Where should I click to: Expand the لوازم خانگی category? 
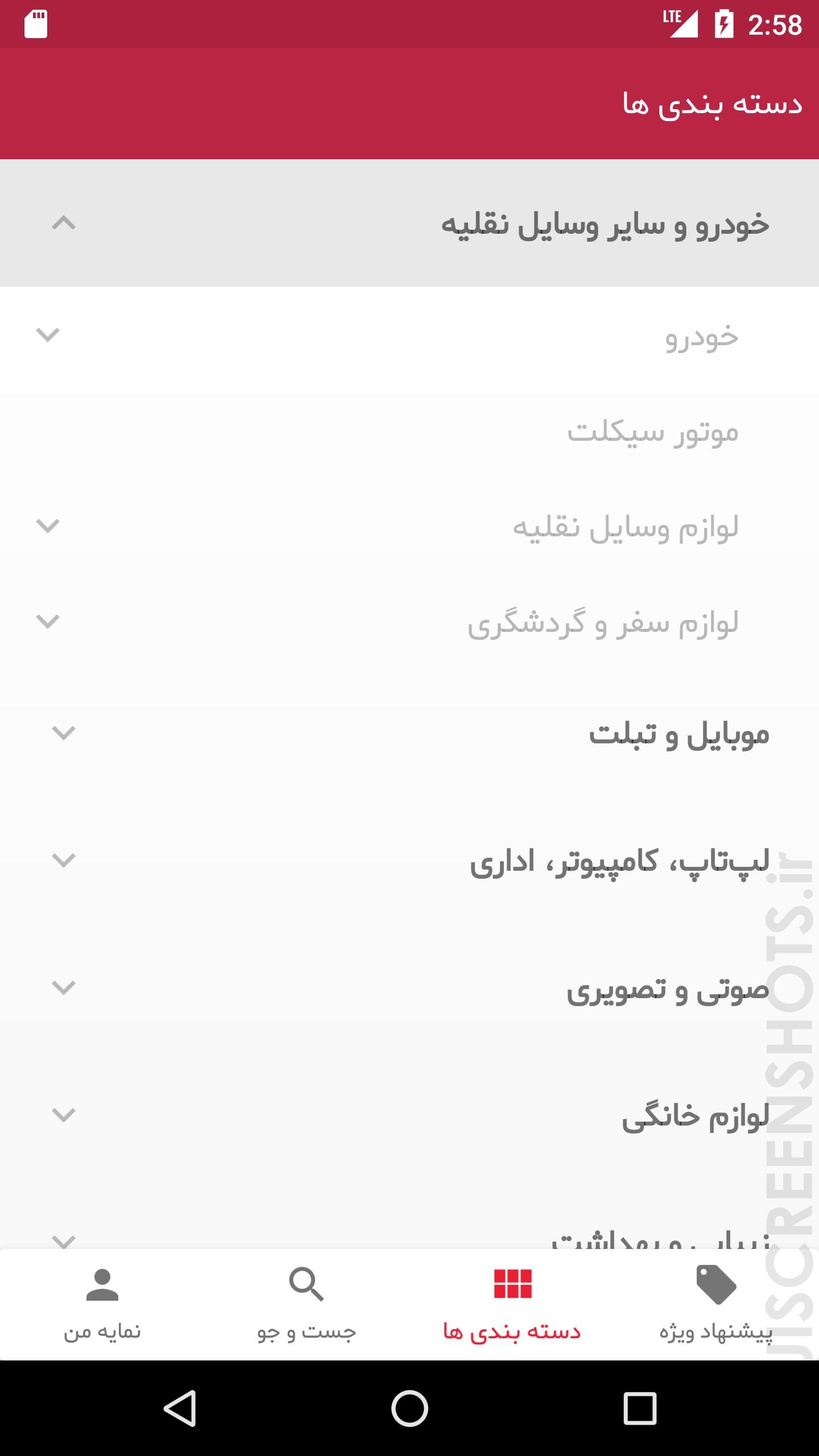(409, 1115)
